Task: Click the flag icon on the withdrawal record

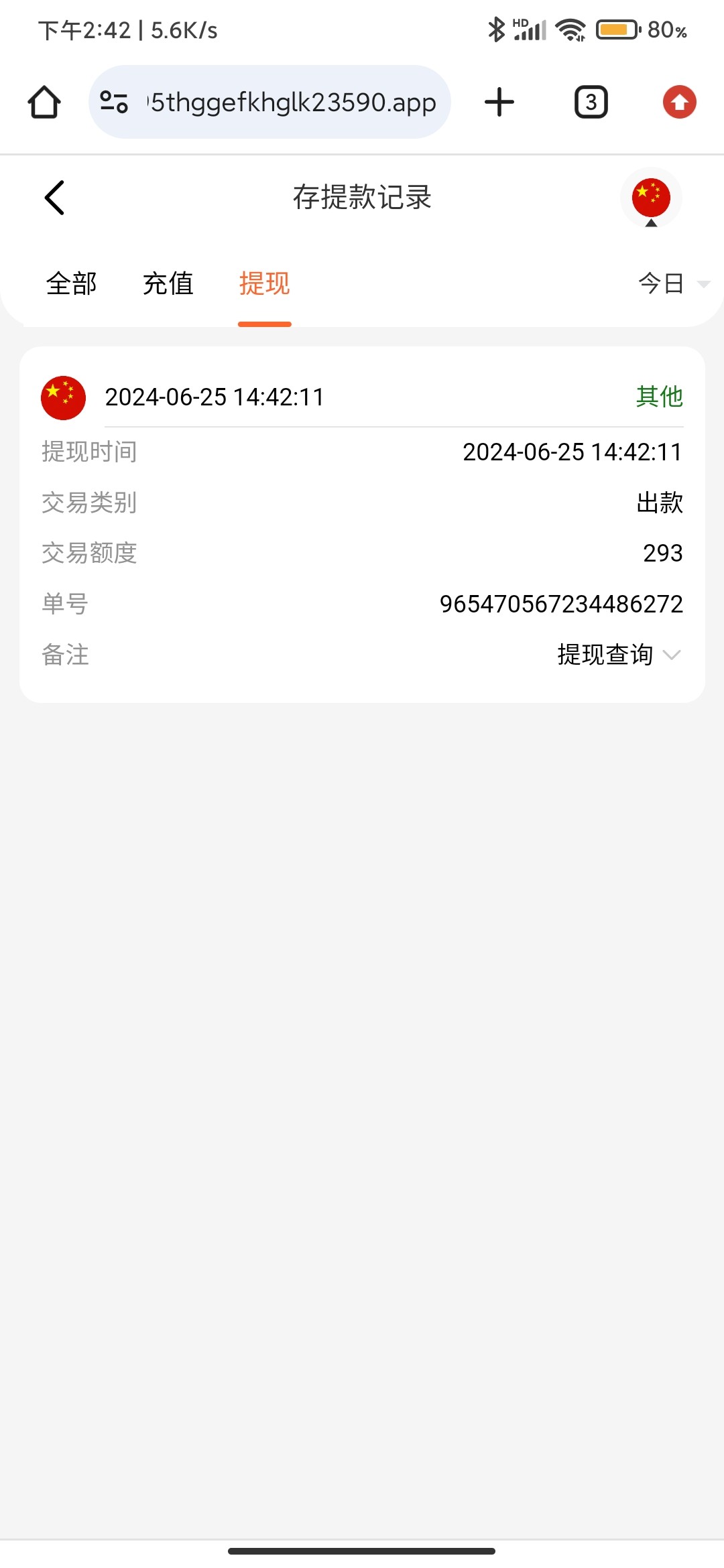Action: coord(64,397)
